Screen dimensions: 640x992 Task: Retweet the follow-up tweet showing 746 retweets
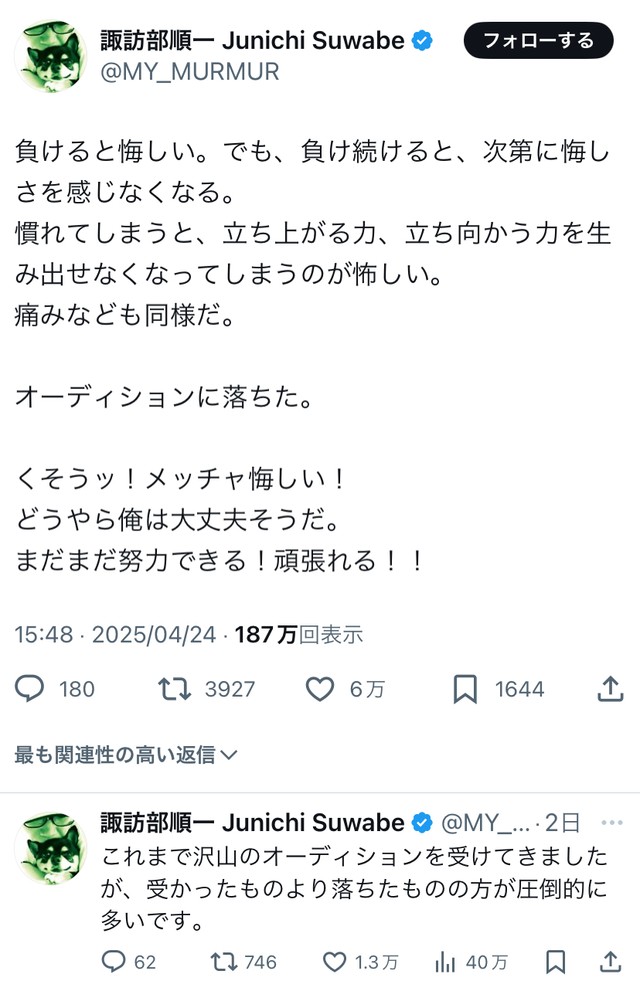tap(223, 962)
